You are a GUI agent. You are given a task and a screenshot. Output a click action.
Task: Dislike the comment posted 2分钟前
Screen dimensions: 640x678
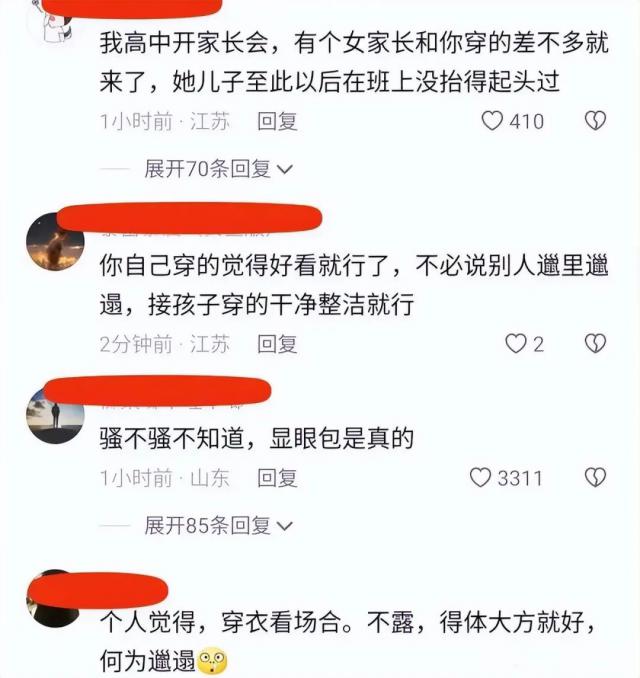pyautogui.click(x=595, y=344)
